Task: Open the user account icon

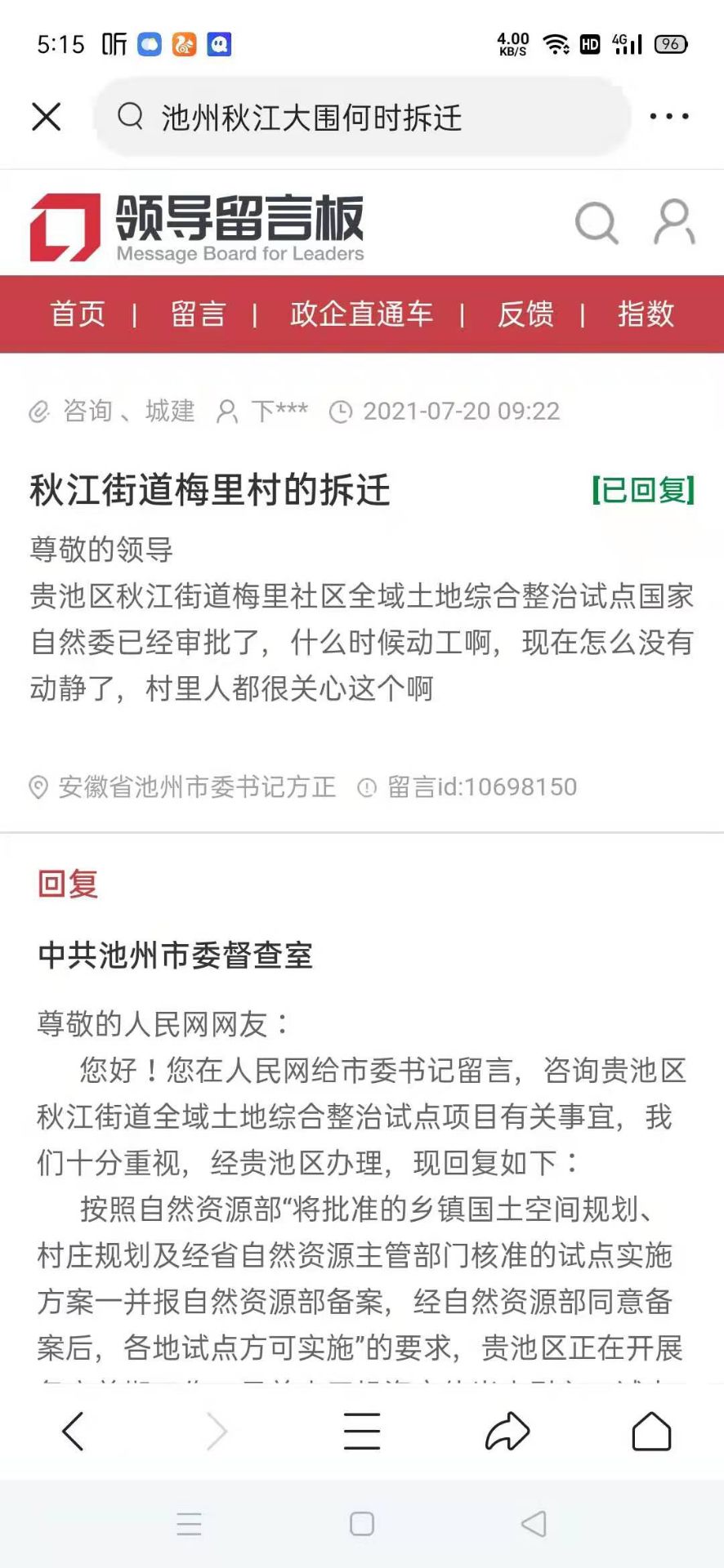Action: 674,222
